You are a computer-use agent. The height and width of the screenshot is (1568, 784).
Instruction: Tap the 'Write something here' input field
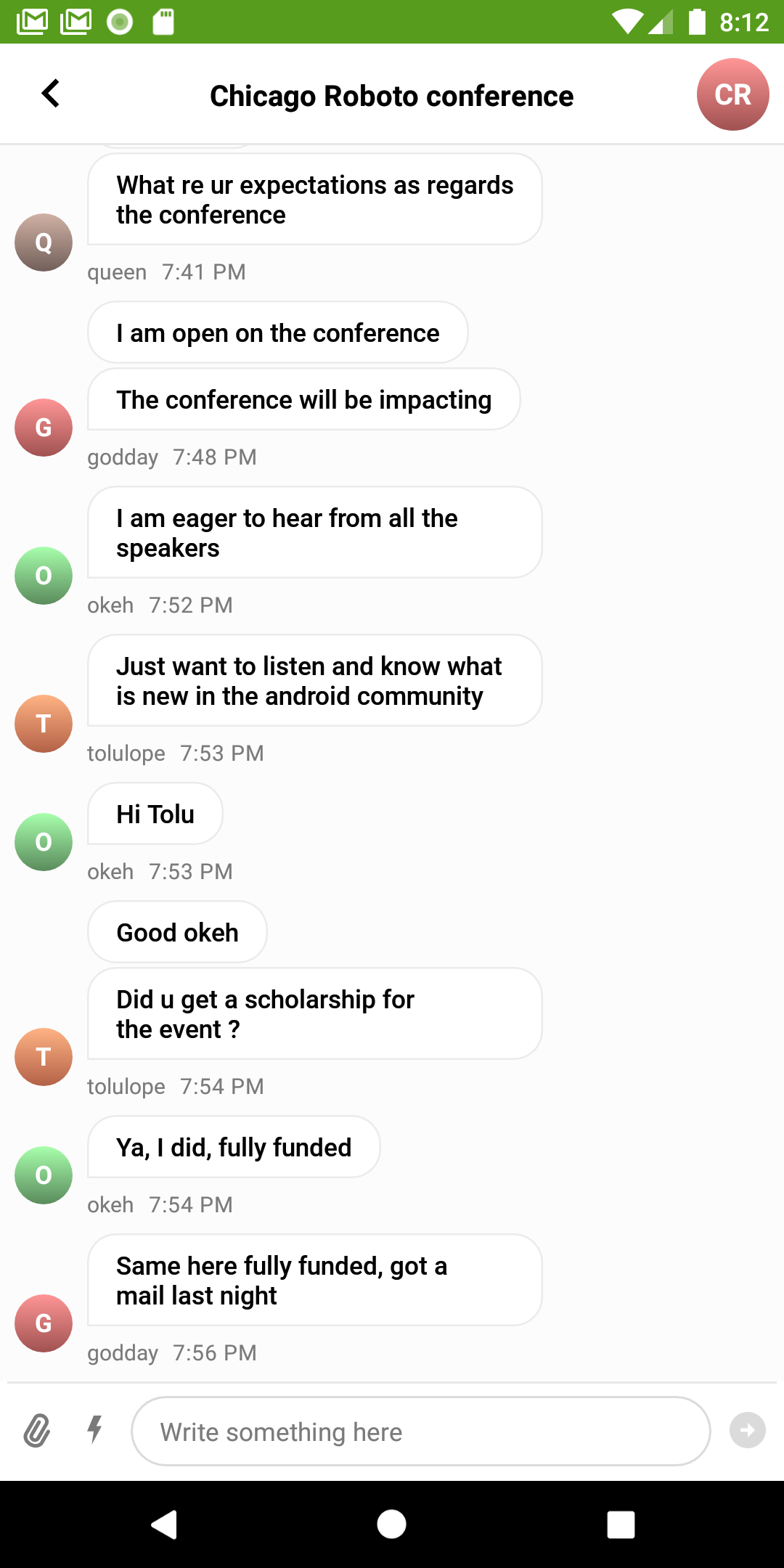421,1431
